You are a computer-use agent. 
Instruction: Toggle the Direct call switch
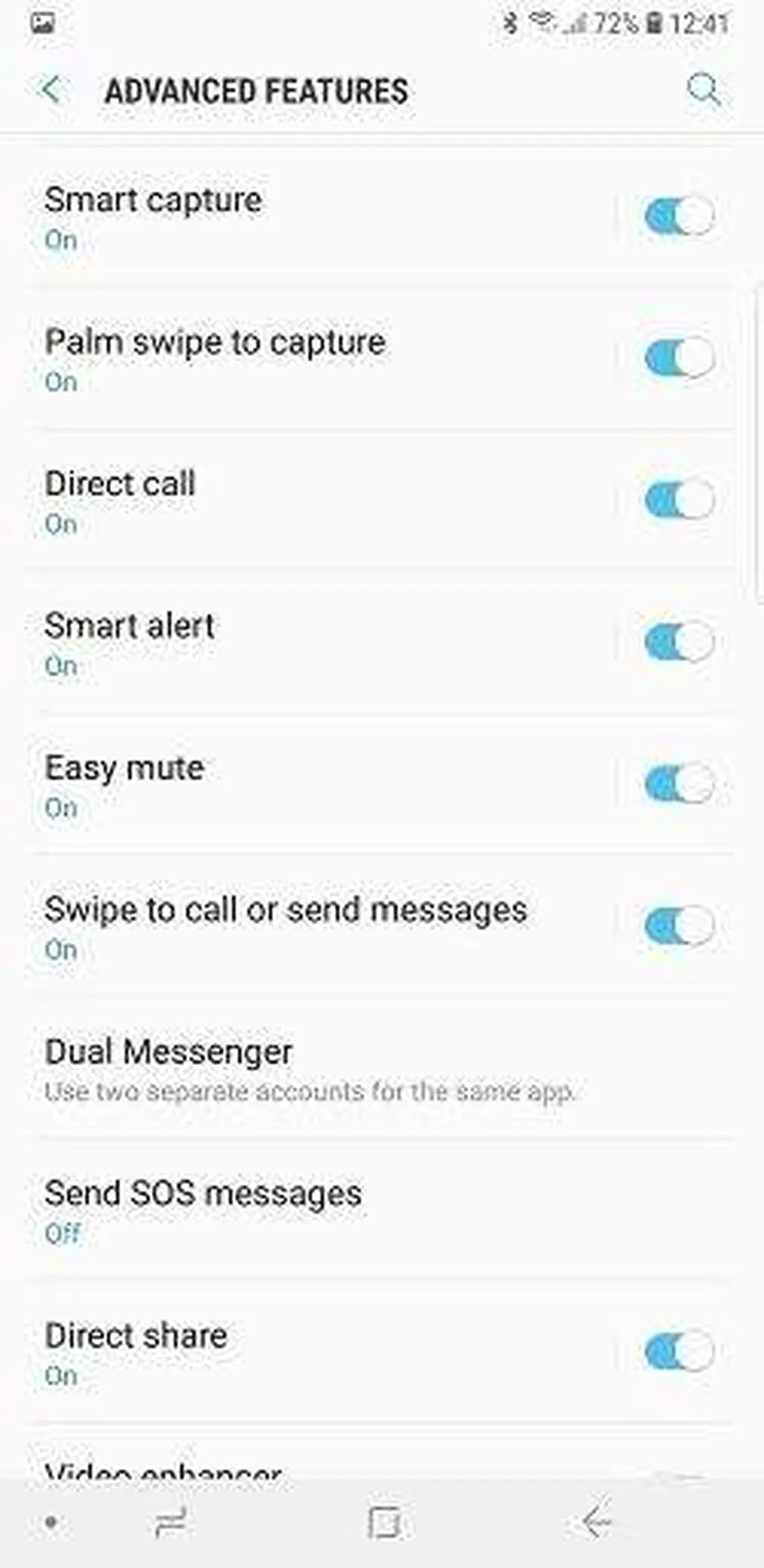(678, 501)
